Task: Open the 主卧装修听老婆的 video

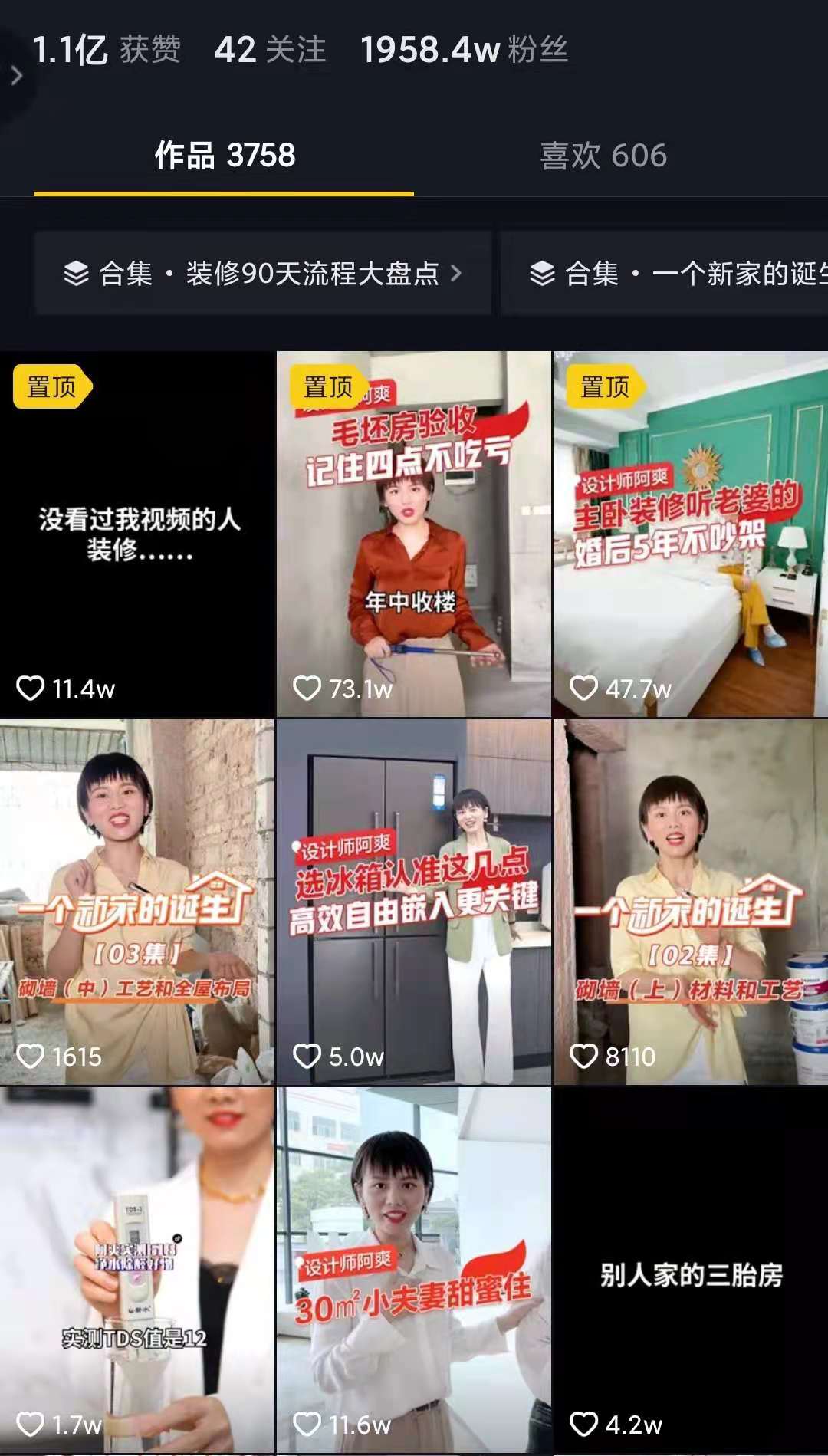Action: (x=691, y=534)
